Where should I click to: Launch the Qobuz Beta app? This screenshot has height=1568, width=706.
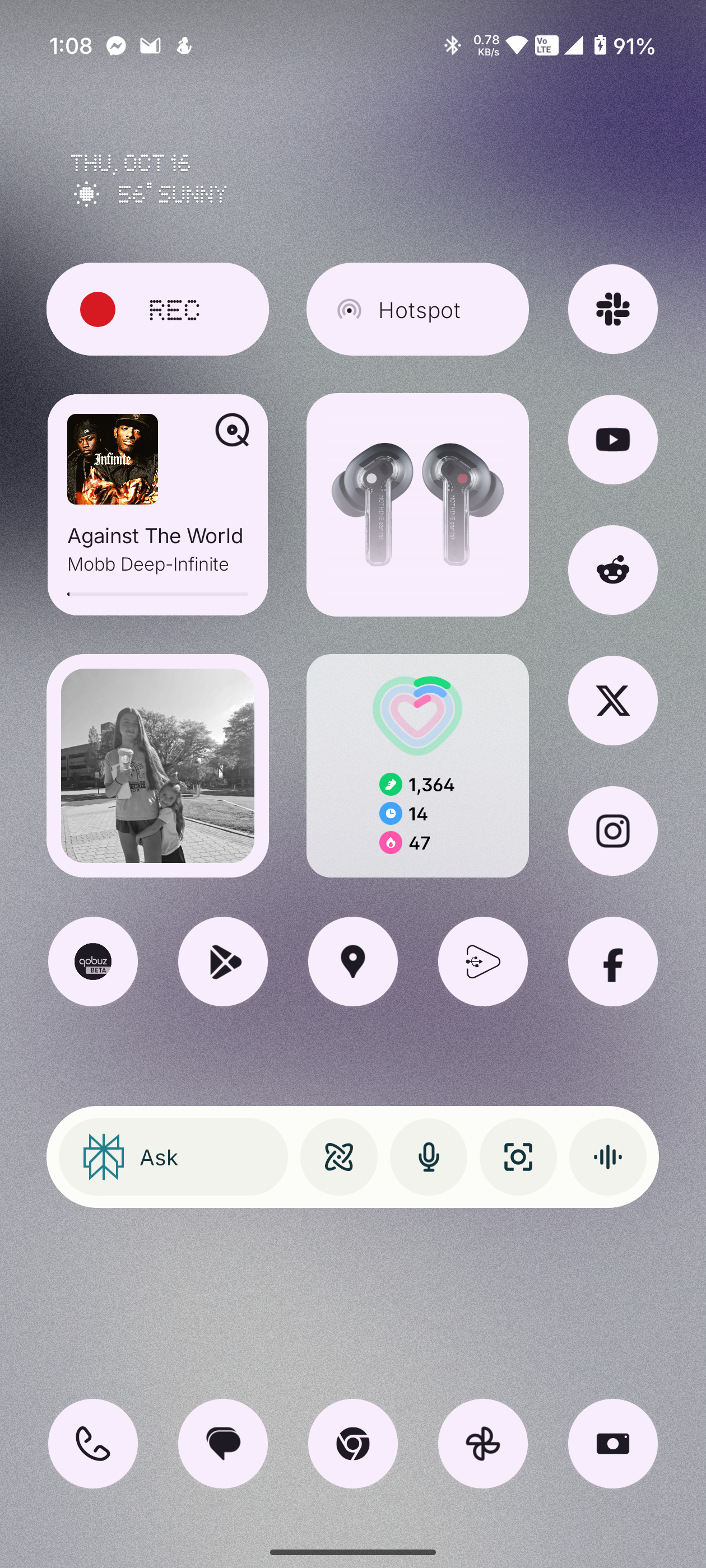[92, 962]
